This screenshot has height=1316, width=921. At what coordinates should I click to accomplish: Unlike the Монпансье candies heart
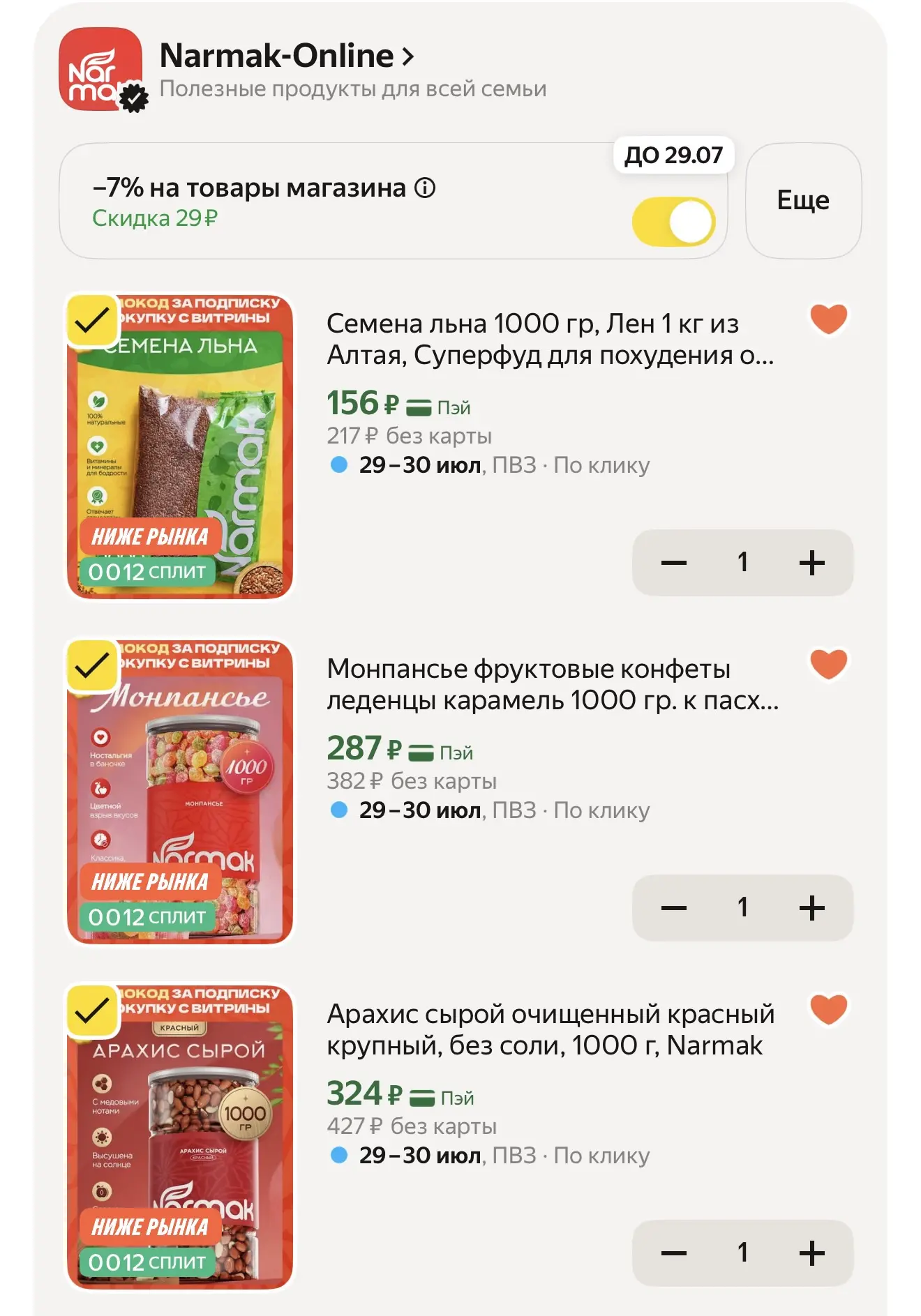point(828,664)
